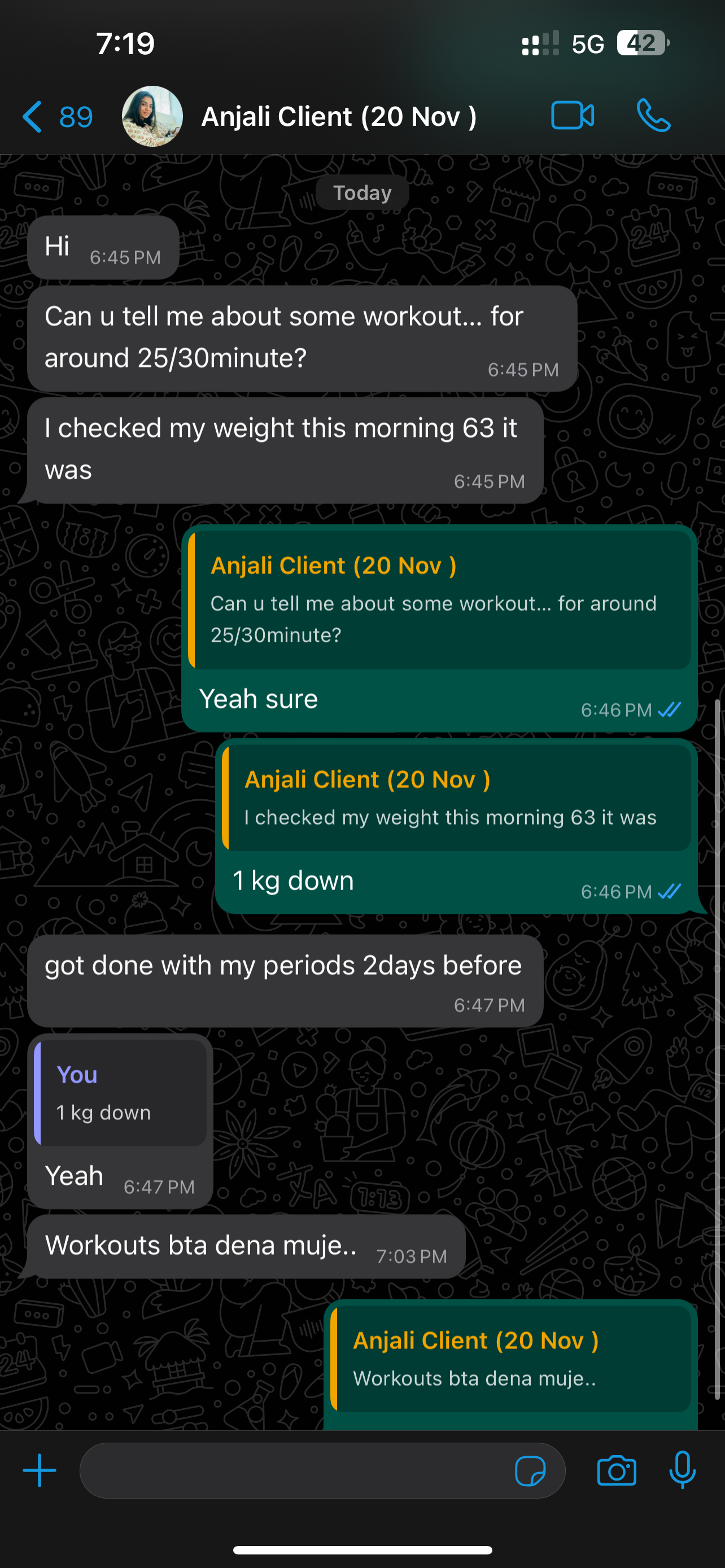Tap the microphone to record voice message
Screen dimensions: 725x1568
pyautogui.click(x=683, y=1470)
